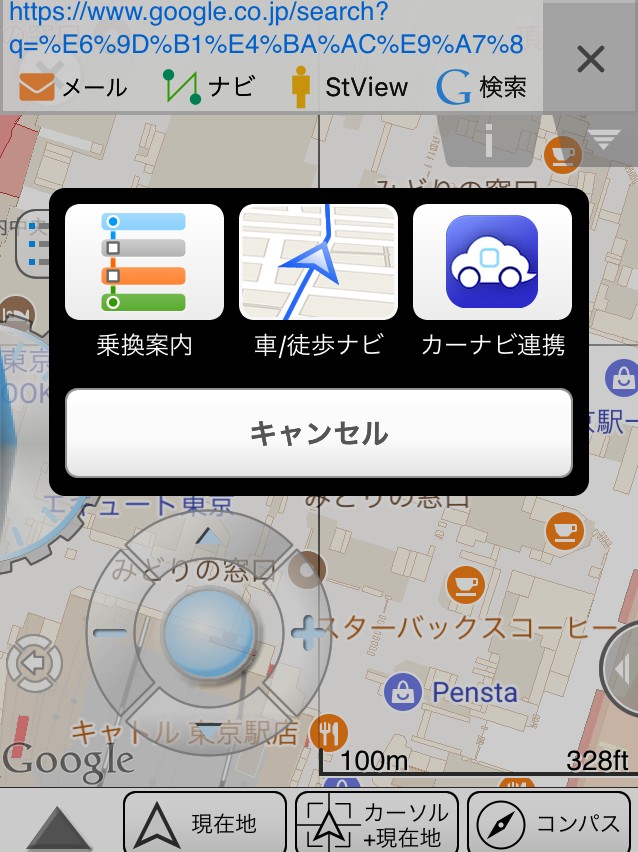Select カーソル+現在地 button
638x852 pixels.
click(x=377, y=823)
